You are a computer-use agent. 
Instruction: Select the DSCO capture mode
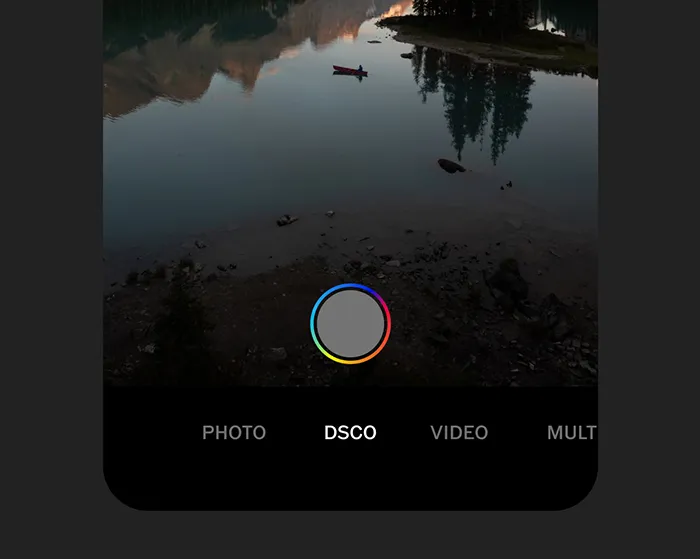tap(350, 433)
